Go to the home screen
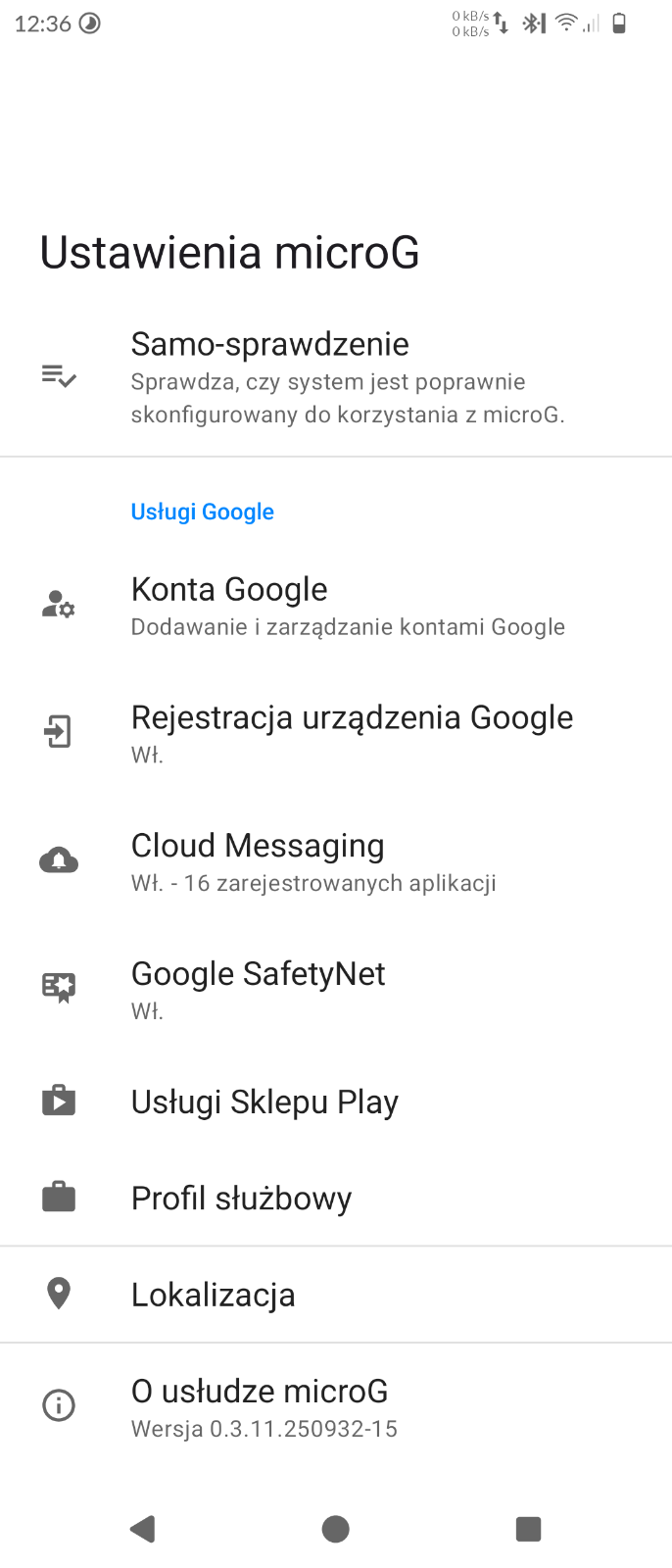 coord(335,1529)
